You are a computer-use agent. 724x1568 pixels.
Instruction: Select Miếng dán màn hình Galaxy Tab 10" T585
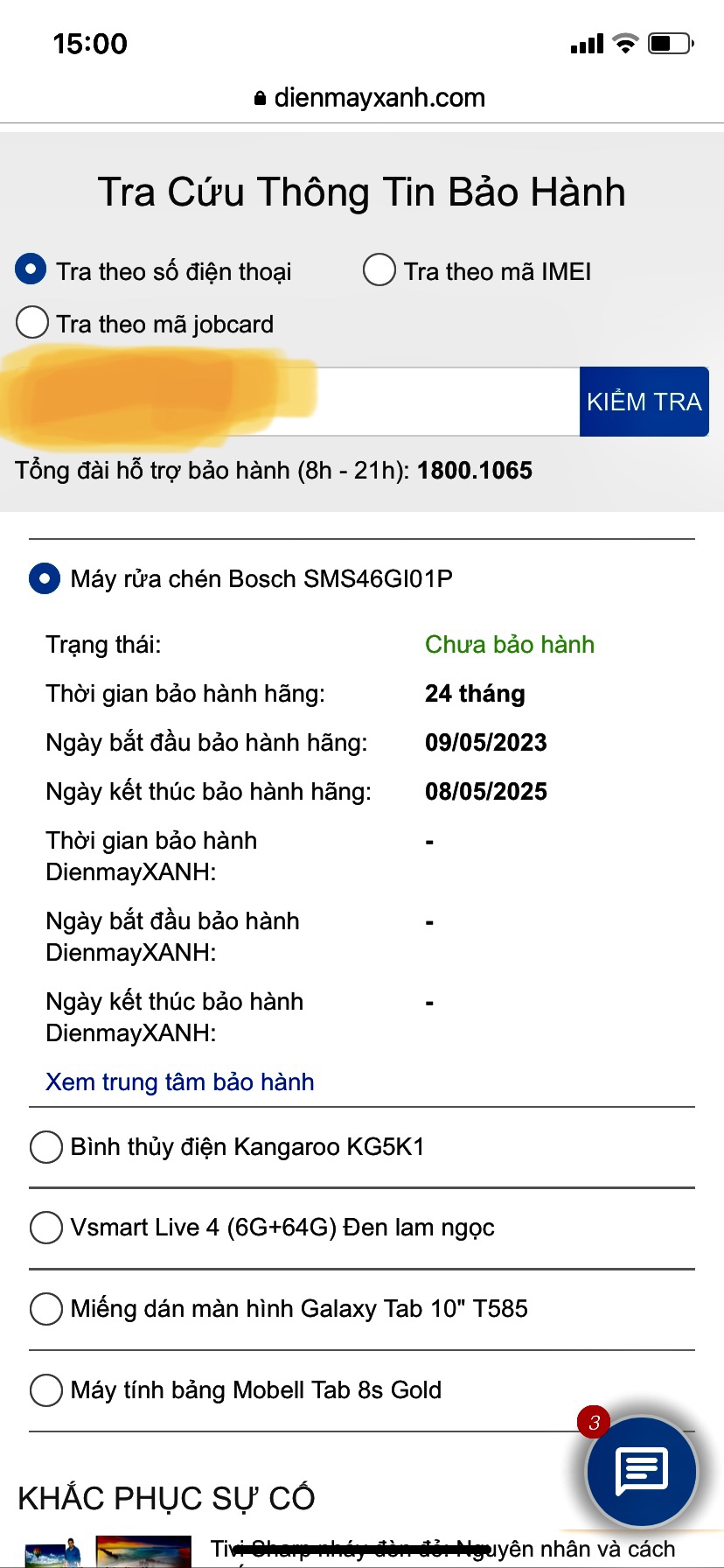[46, 1309]
